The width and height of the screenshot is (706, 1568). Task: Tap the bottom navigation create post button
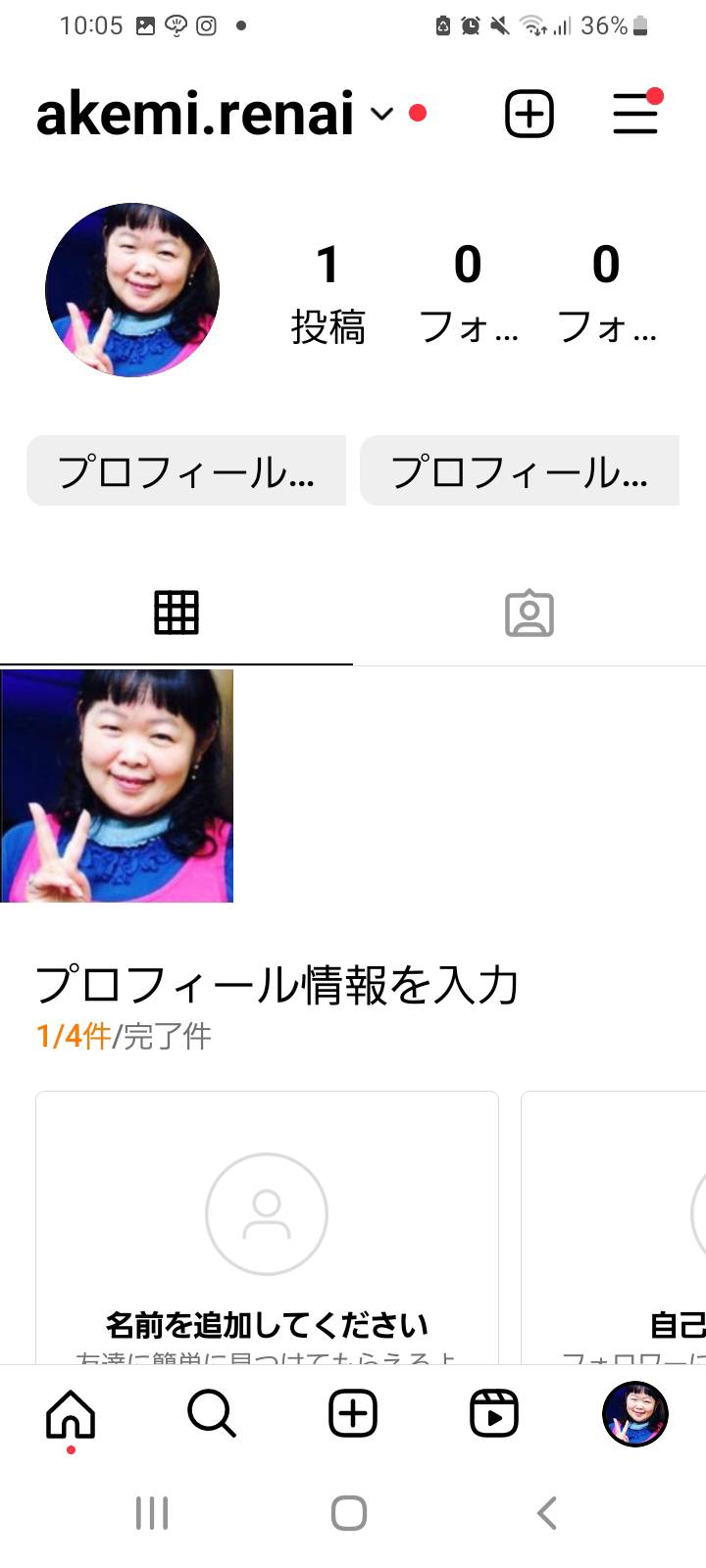[353, 1414]
